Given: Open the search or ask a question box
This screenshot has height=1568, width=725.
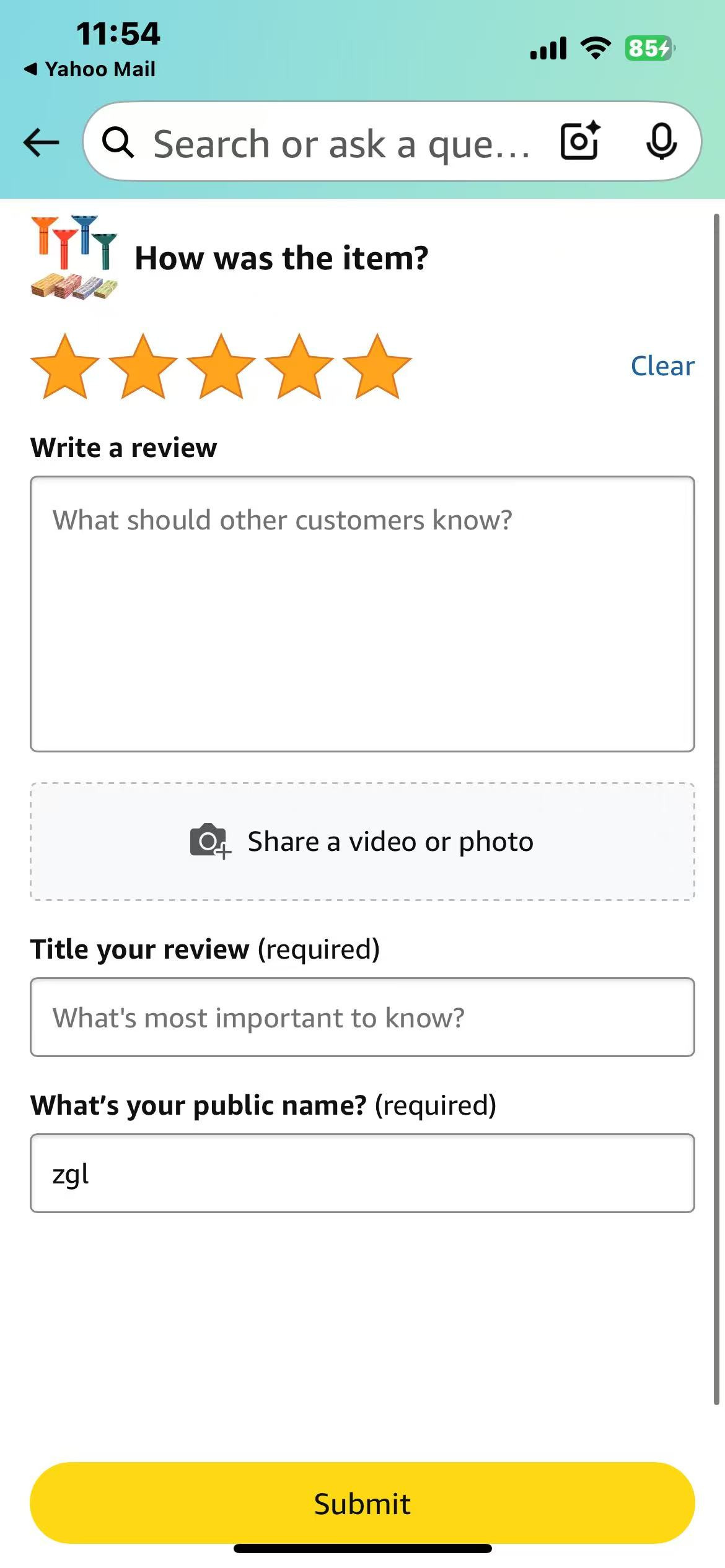Looking at the screenshot, I should click(x=322, y=142).
